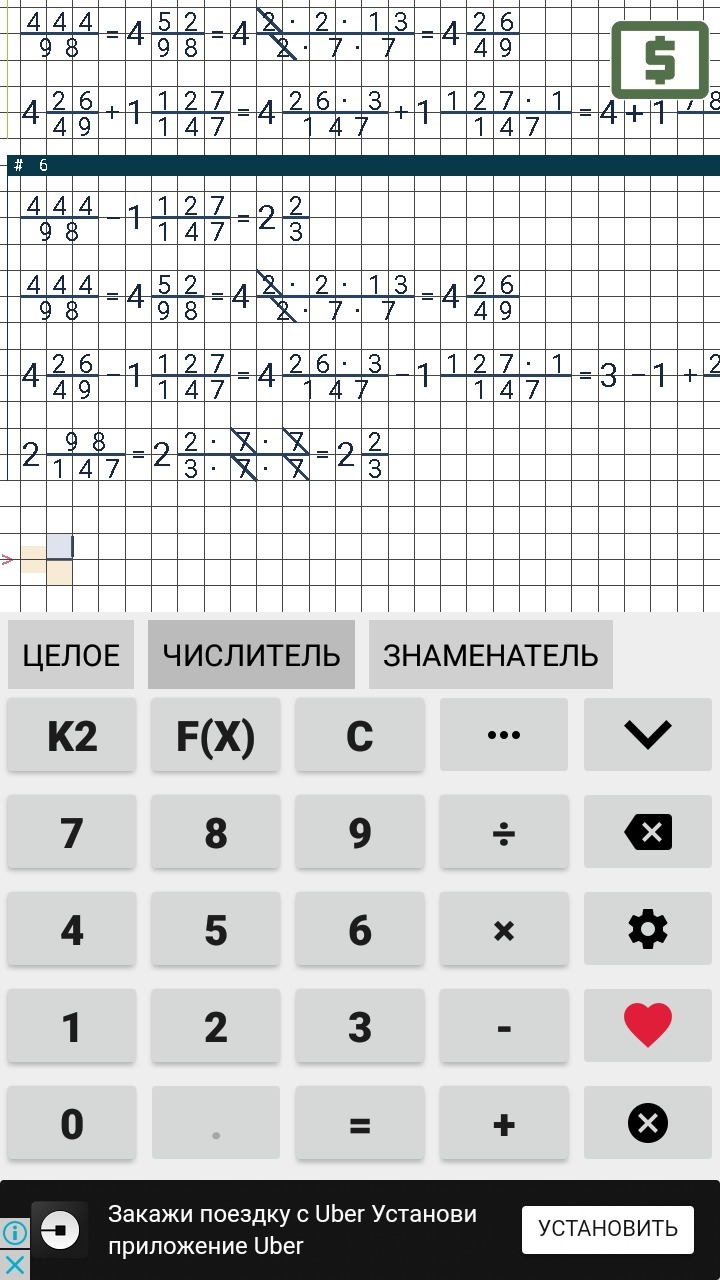
Task: Insert the plus + operator
Action: point(503,1123)
